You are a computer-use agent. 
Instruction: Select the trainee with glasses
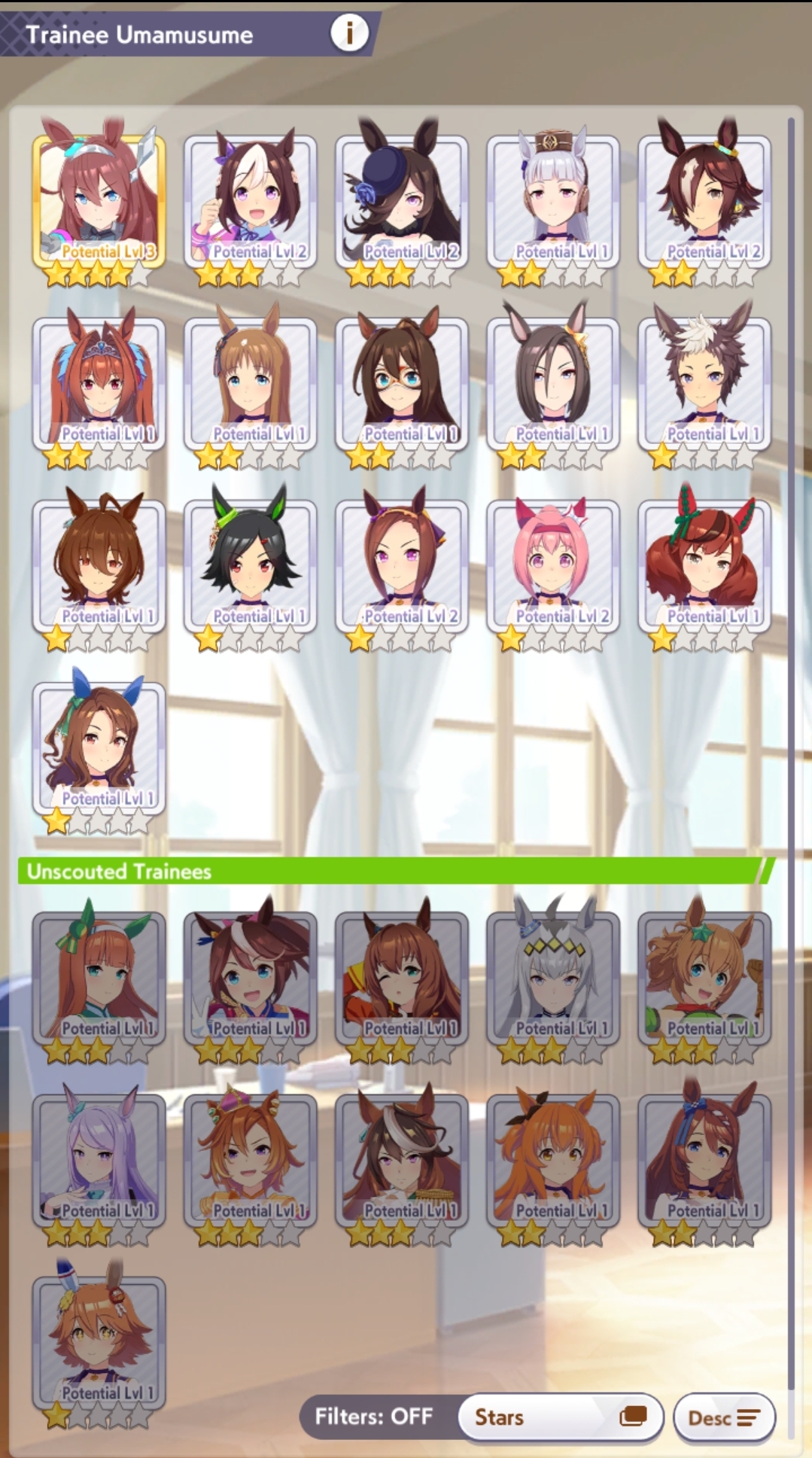click(x=401, y=385)
